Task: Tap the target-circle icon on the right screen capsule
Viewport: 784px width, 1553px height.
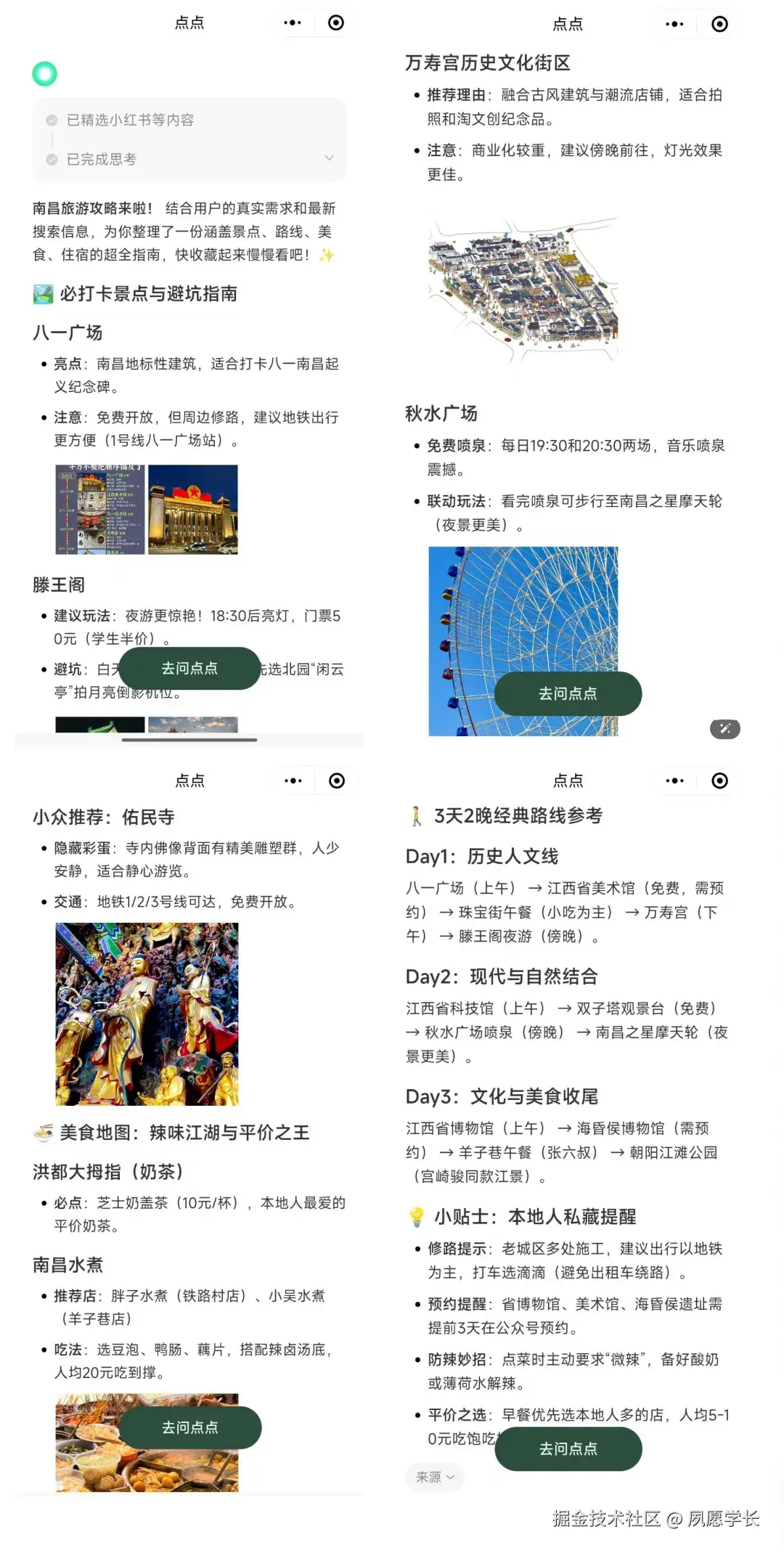Action: (x=719, y=23)
